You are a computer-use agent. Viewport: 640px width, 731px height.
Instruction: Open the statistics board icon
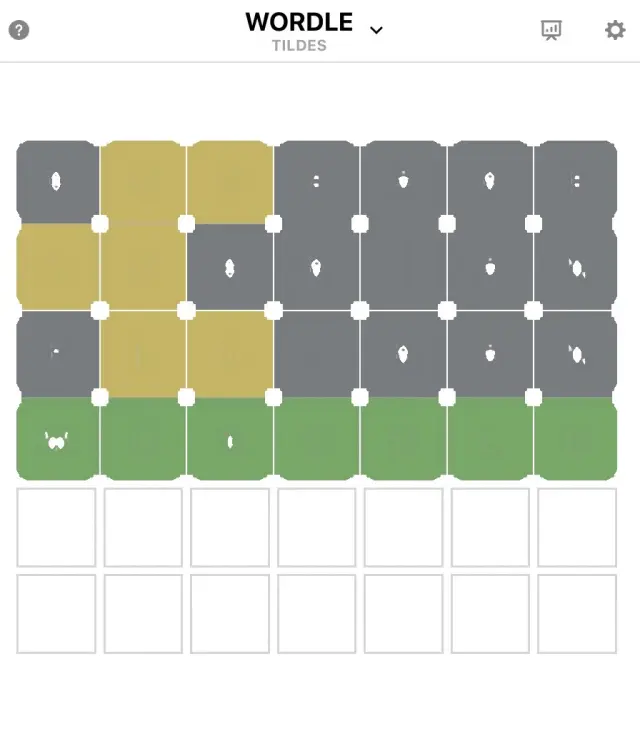pyautogui.click(x=551, y=30)
